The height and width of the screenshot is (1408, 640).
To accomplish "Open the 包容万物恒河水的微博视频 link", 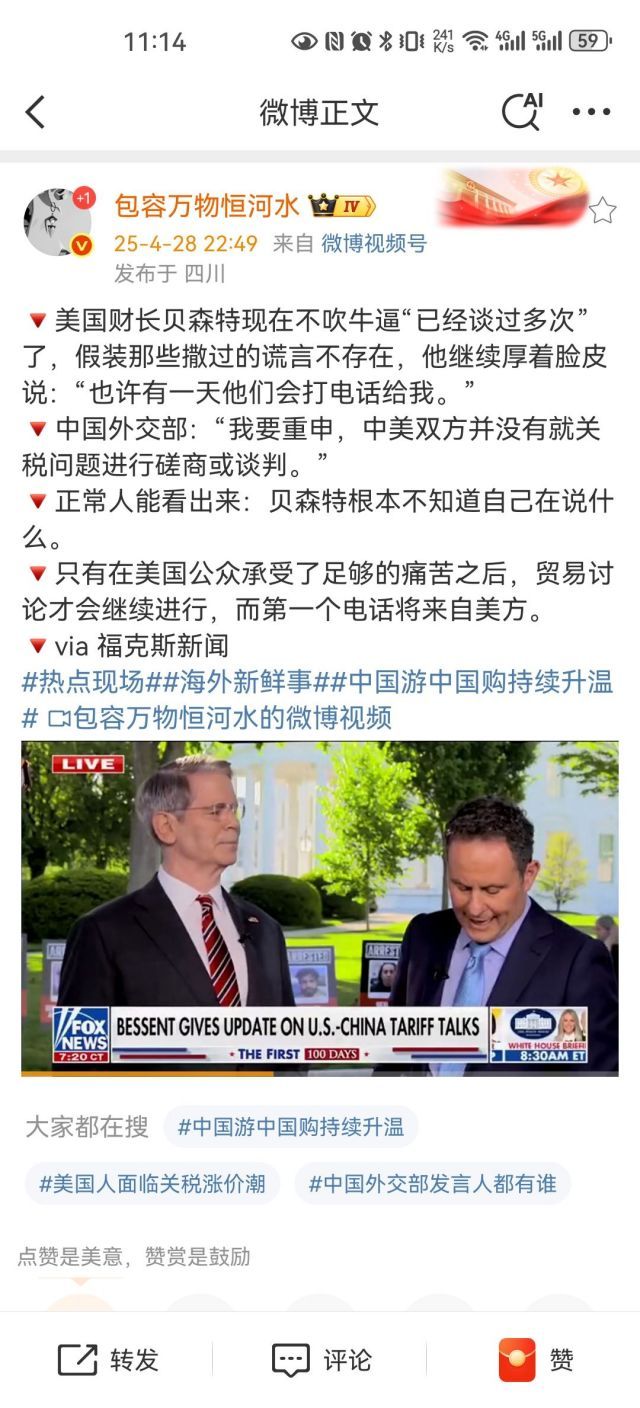I will pyautogui.click(x=220, y=717).
